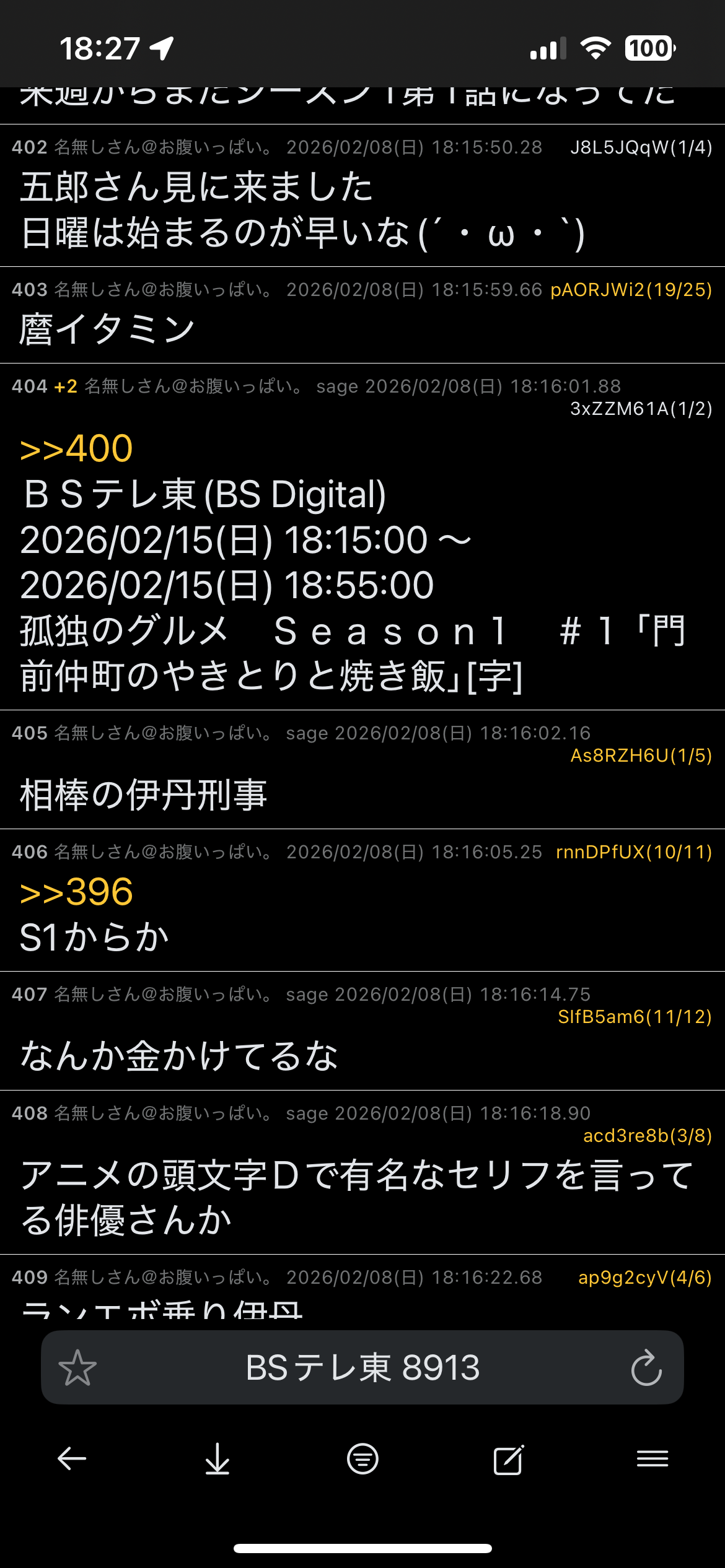Favorite this thread with the star

(77, 1367)
